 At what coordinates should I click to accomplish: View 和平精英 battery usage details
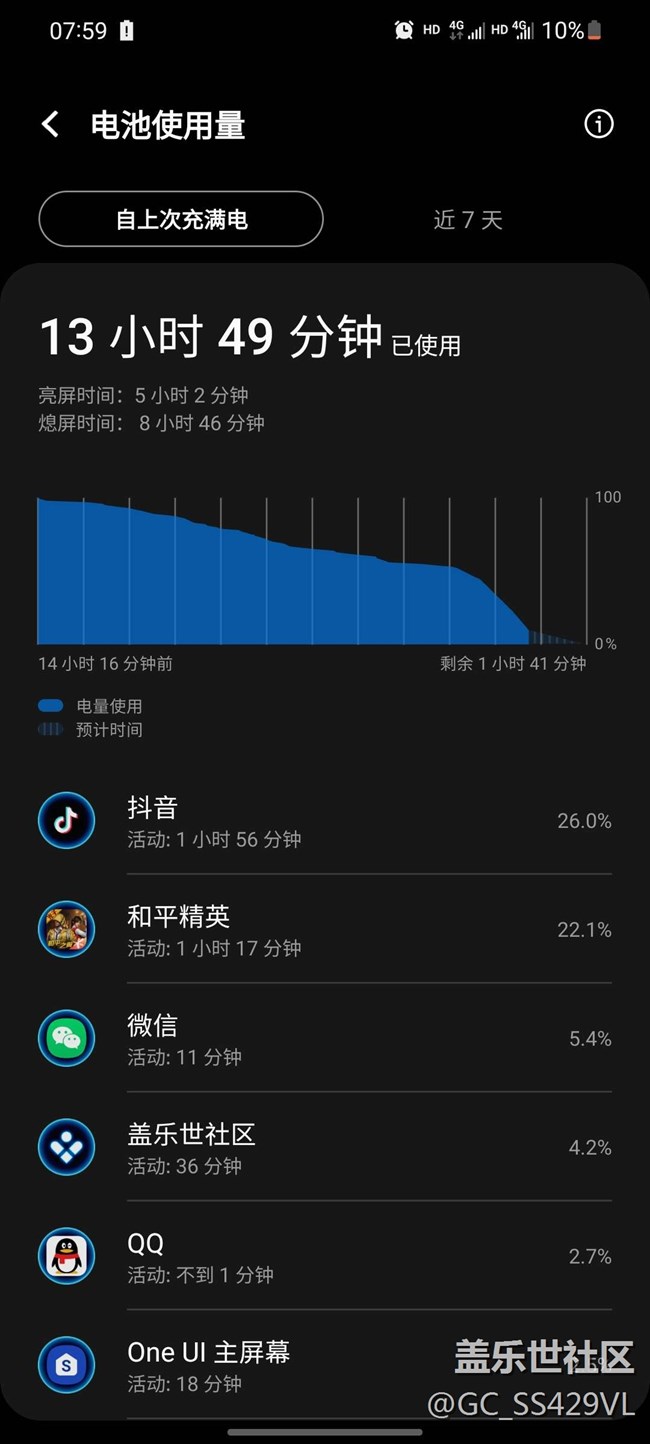pyautogui.click(x=325, y=930)
